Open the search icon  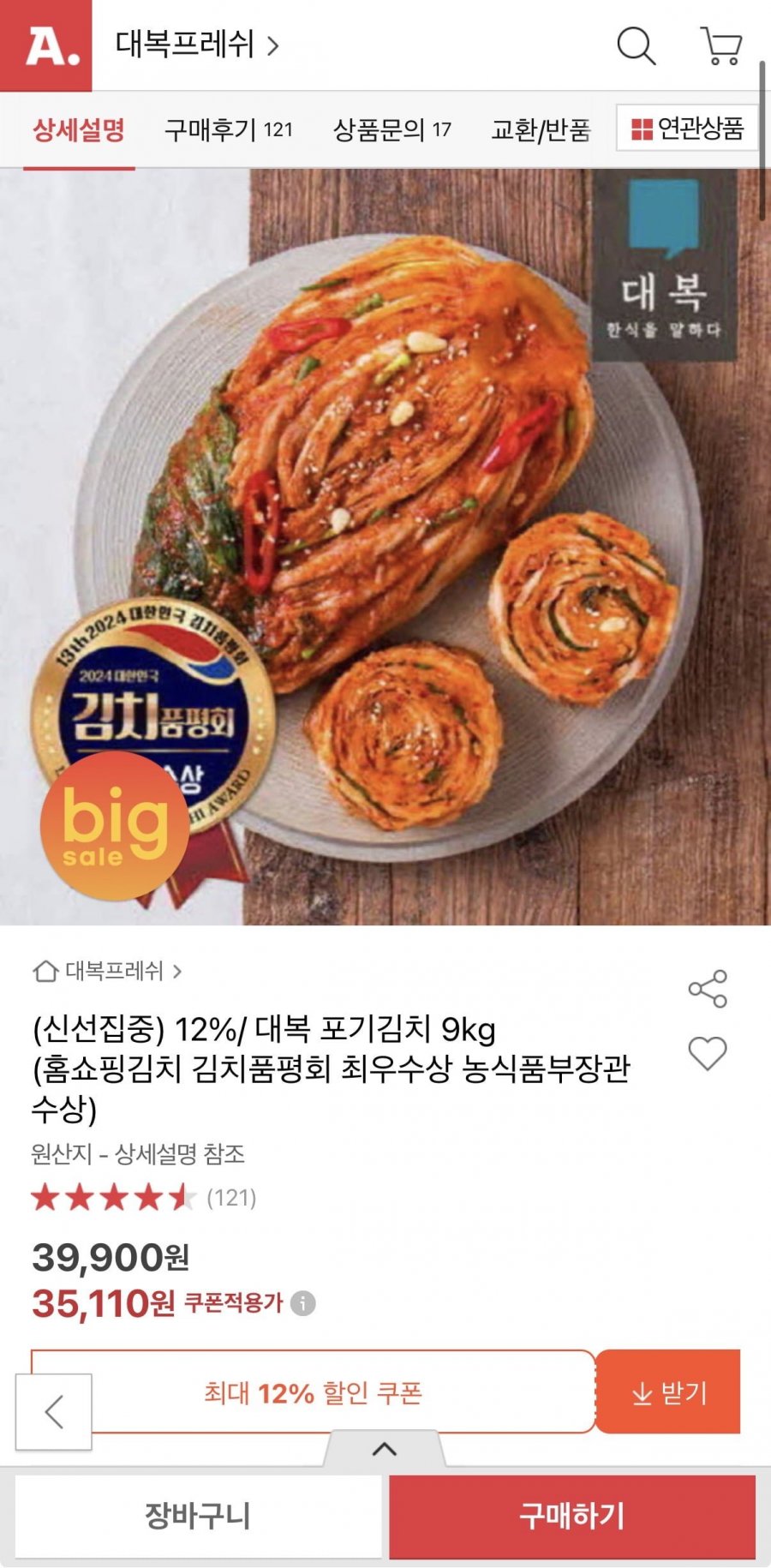636,45
